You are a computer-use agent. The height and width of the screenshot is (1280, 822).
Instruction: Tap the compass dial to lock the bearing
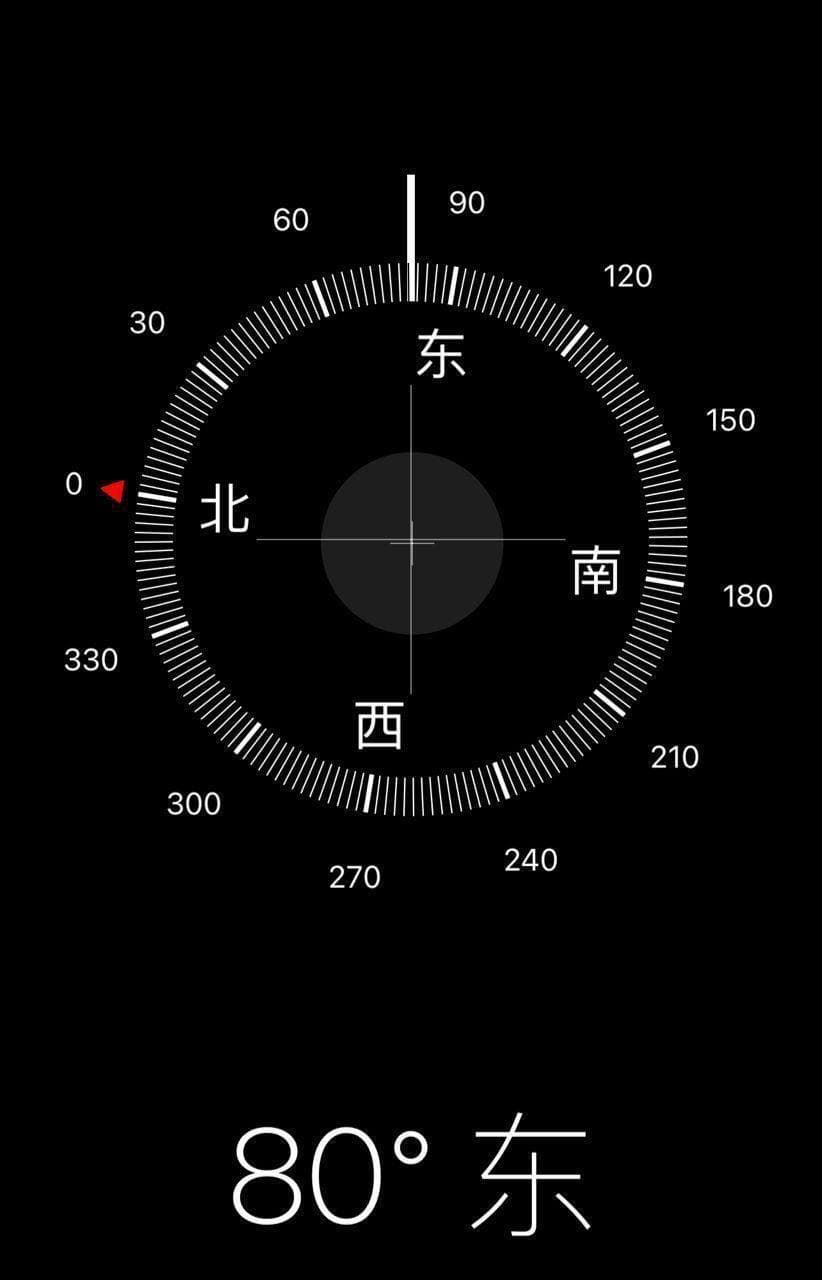[x=411, y=541]
